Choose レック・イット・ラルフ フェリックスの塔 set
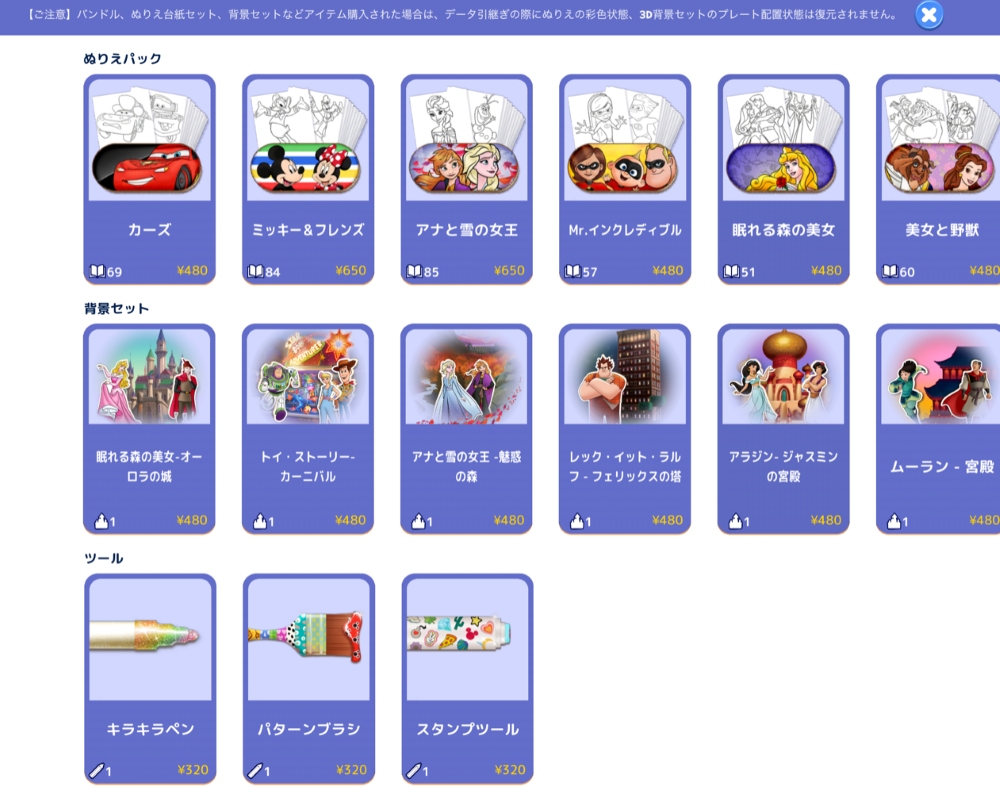Screen dimensions: 1000x799 click(x=625, y=430)
